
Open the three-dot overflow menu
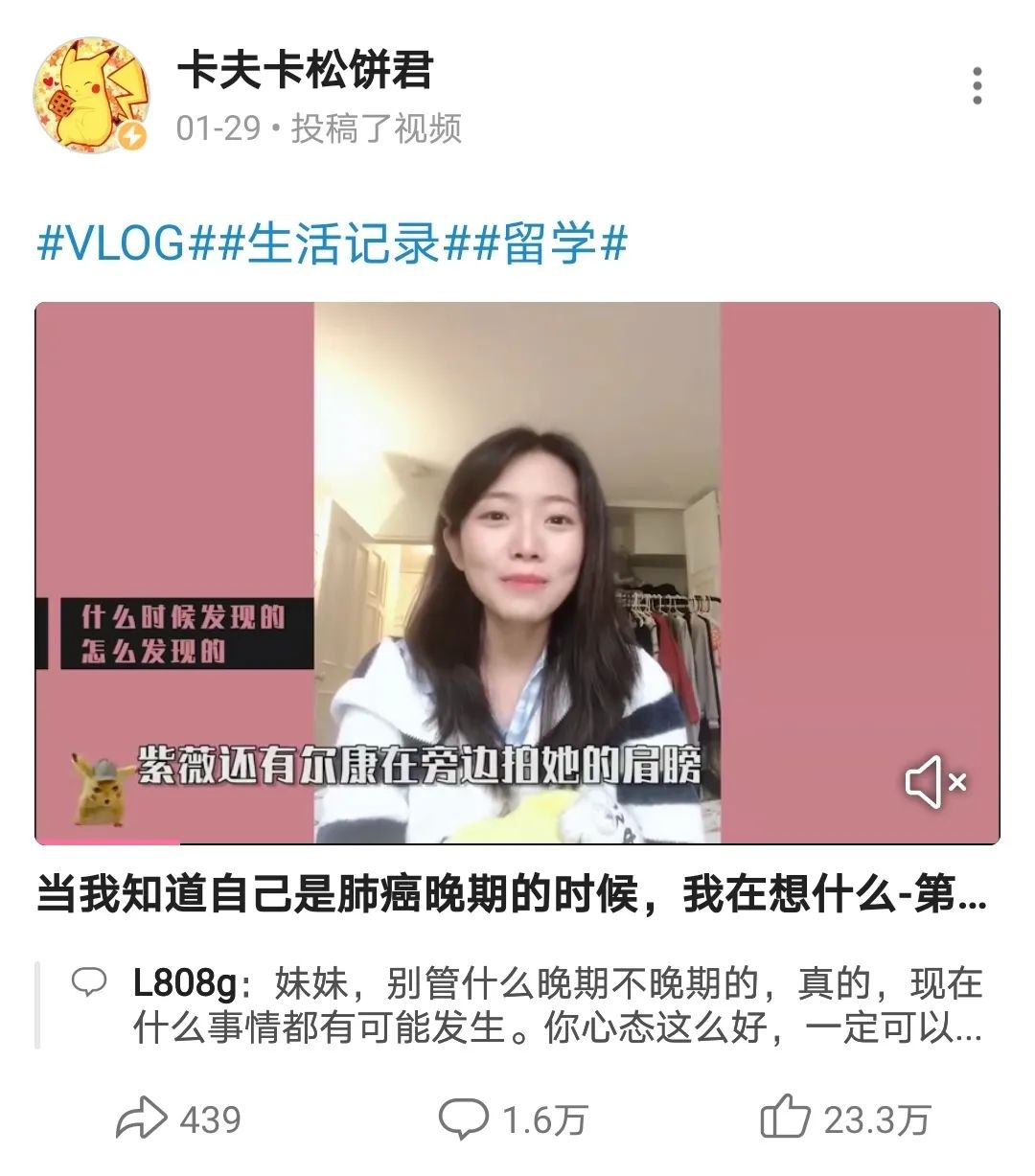[977, 86]
